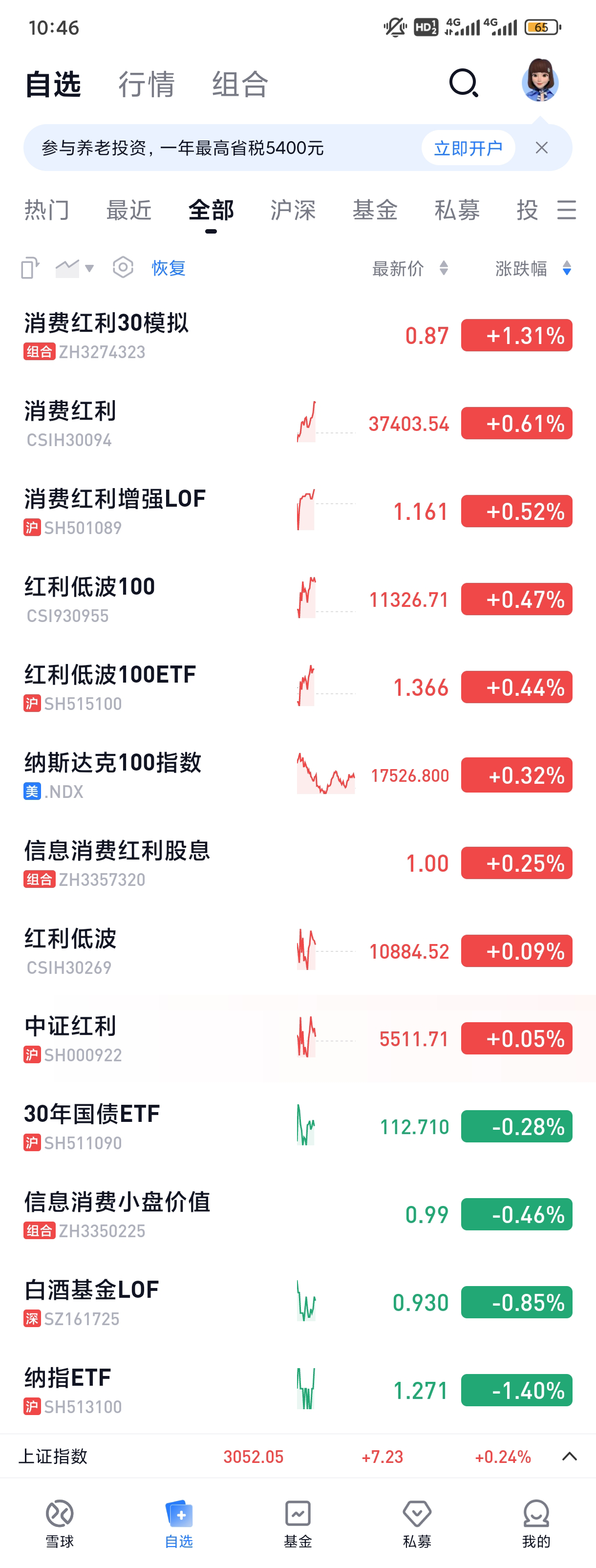596x1568 pixels.
Task: Select the 基金 category tab
Action: pos(375,211)
